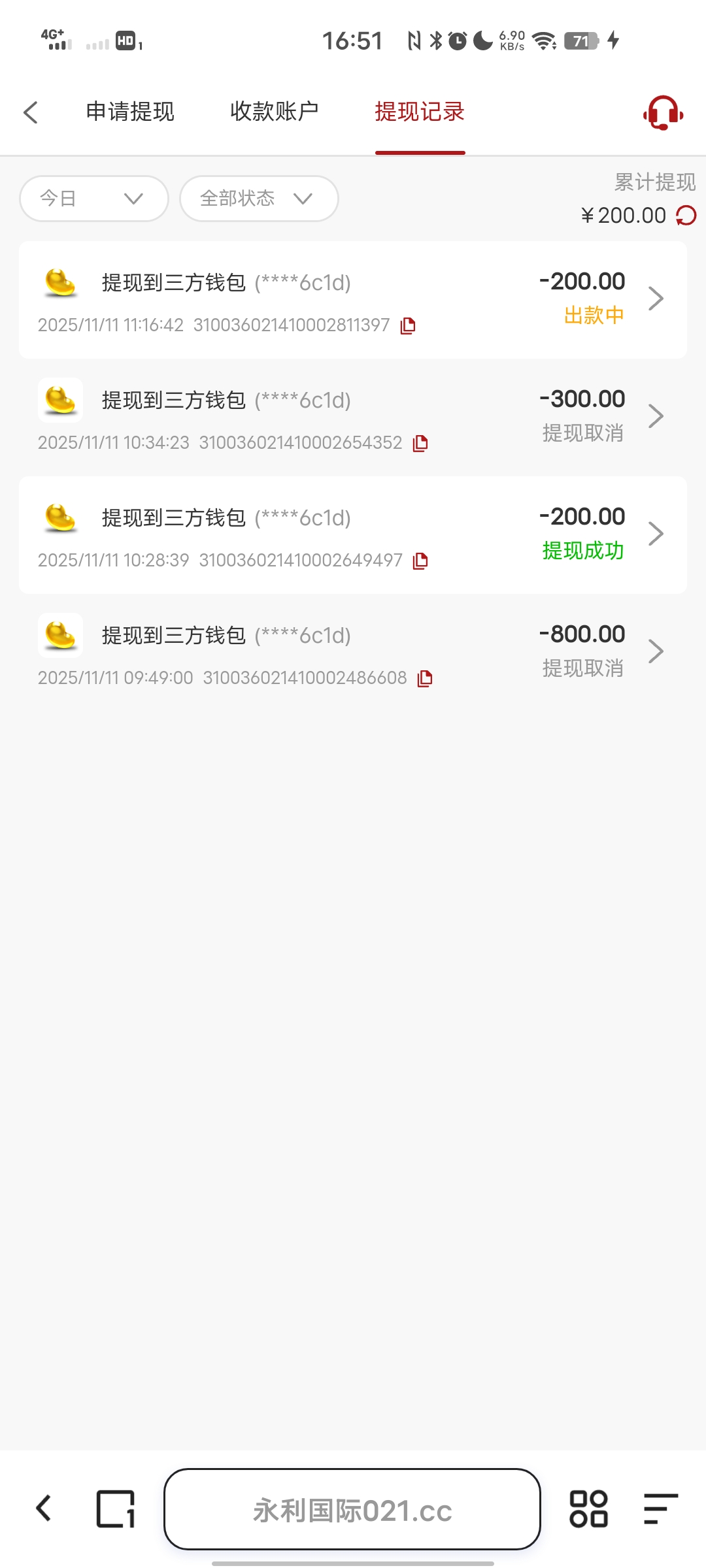This screenshot has width=706, height=1568.
Task: Copy order number ending in 2811397
Action: click(x=408, y=325)
